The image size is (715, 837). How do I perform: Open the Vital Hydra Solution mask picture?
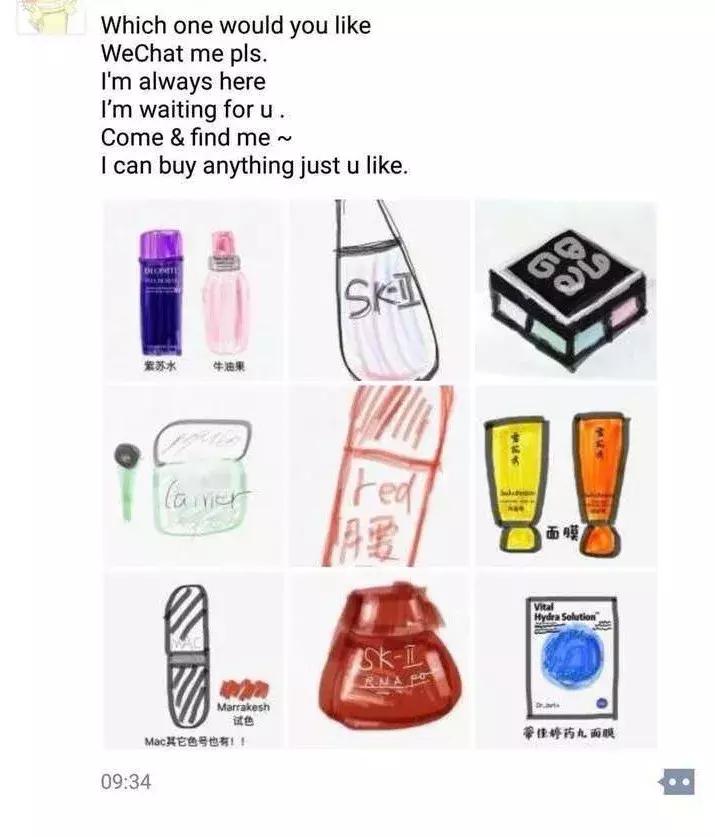click(565, 661)
